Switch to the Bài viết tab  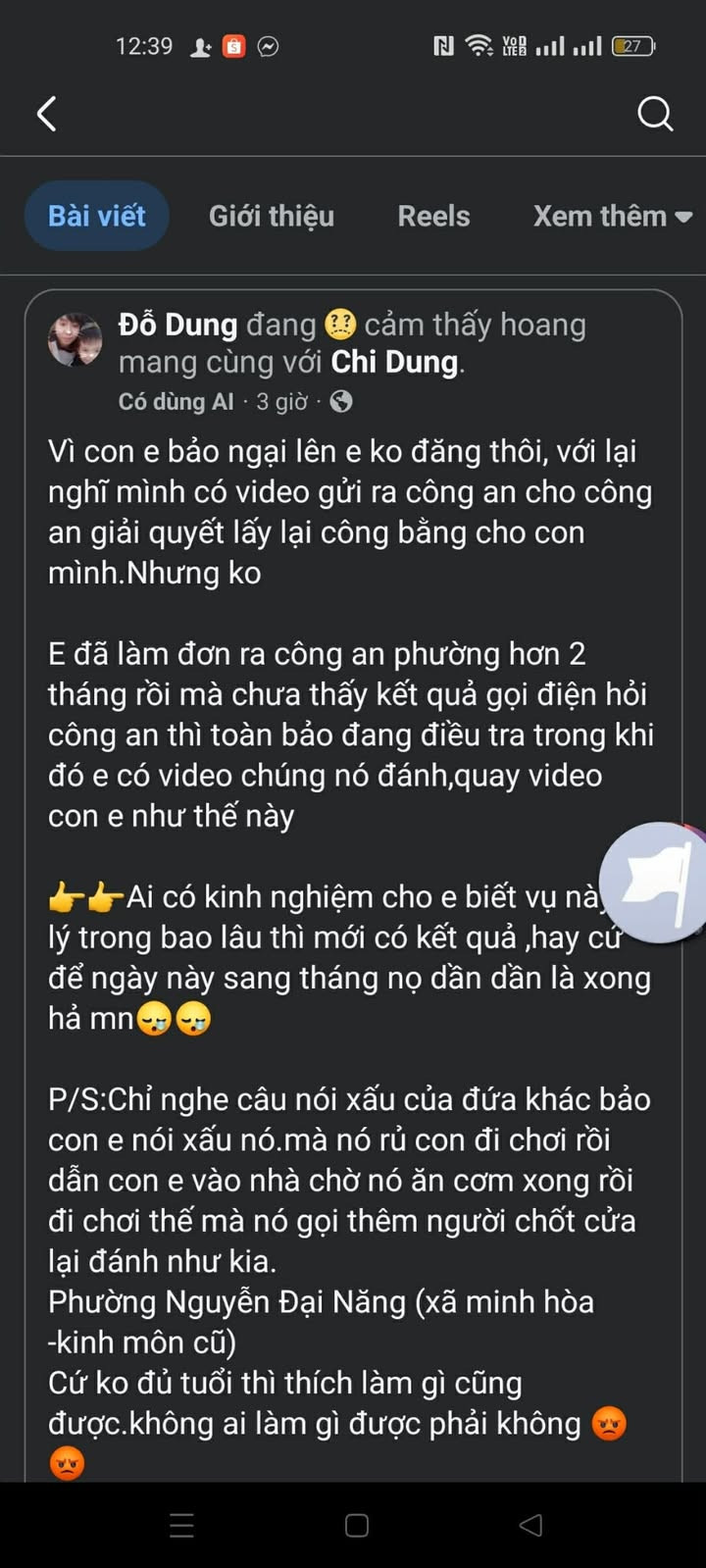click(x=97, y=216)
